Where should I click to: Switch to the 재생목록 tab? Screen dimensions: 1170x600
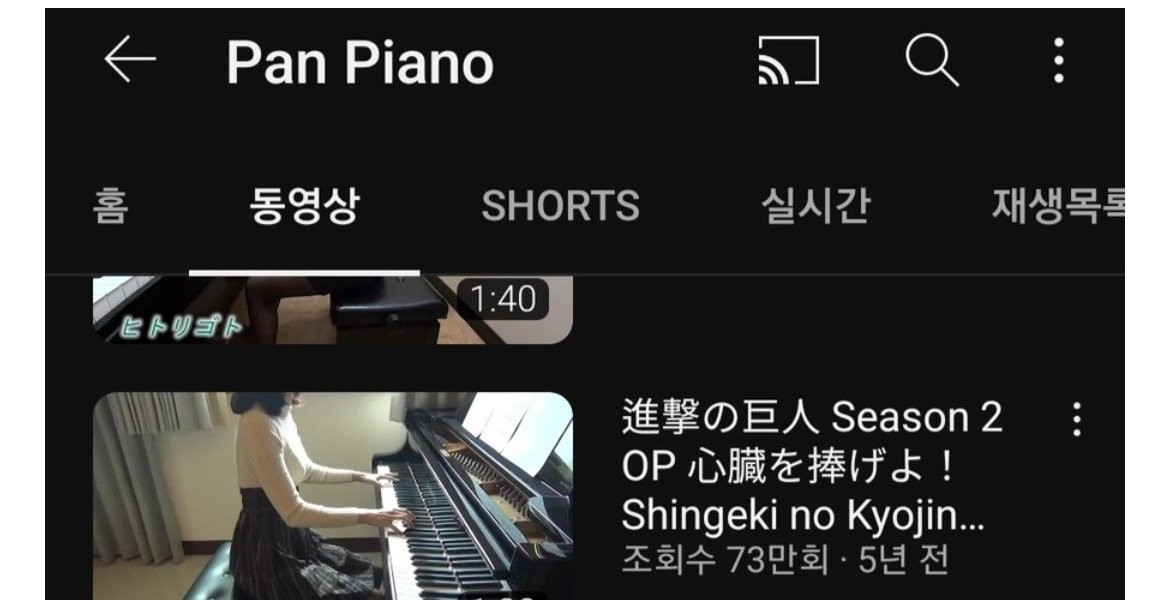coord(1056,206)
